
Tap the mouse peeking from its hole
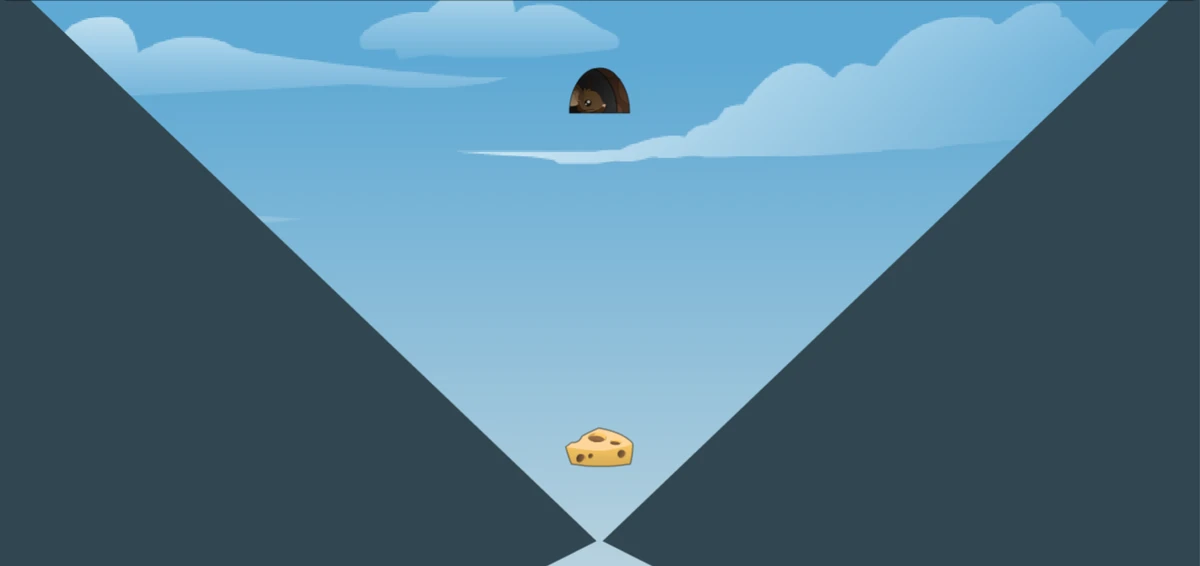[x=592, y=100]
